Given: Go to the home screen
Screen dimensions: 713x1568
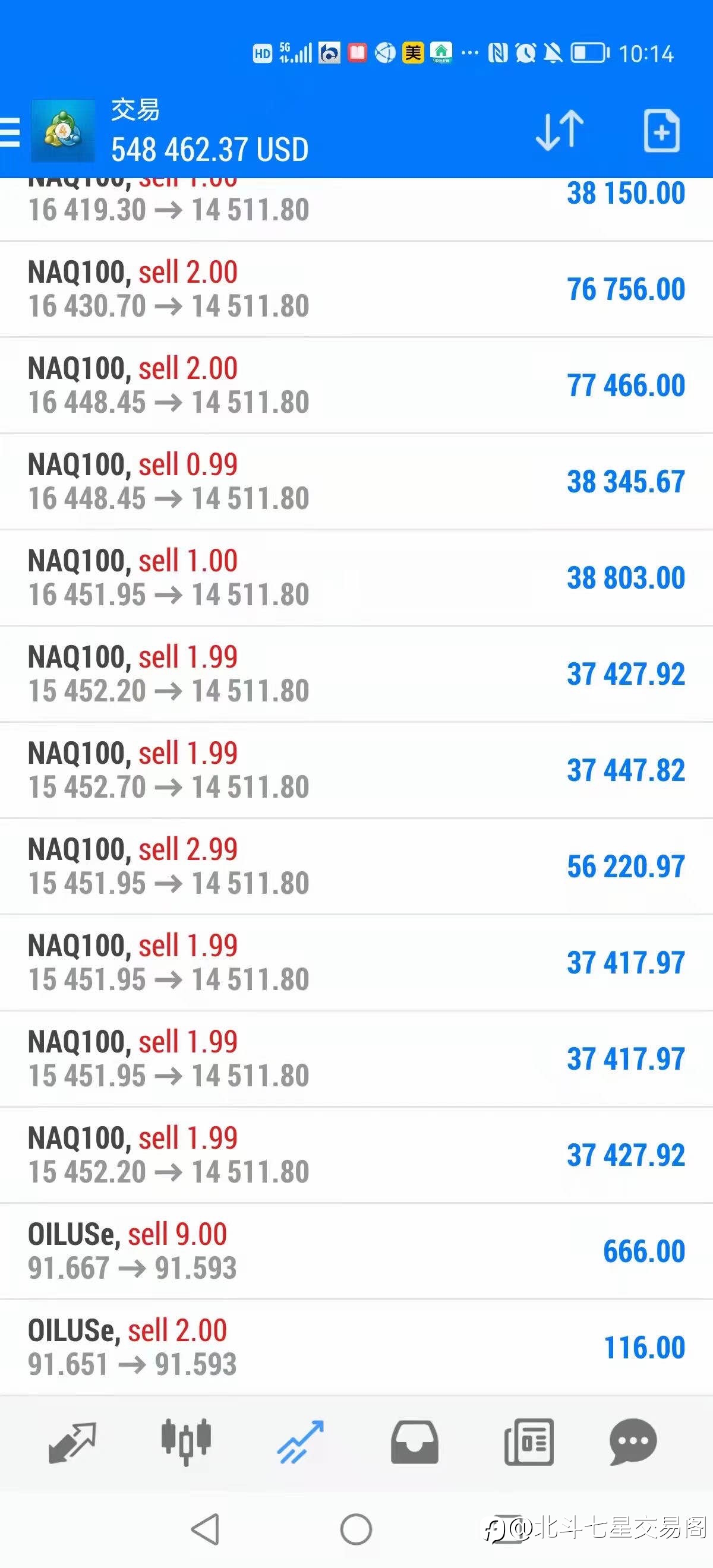Looking at the screenshot, I should [356, 1529].
